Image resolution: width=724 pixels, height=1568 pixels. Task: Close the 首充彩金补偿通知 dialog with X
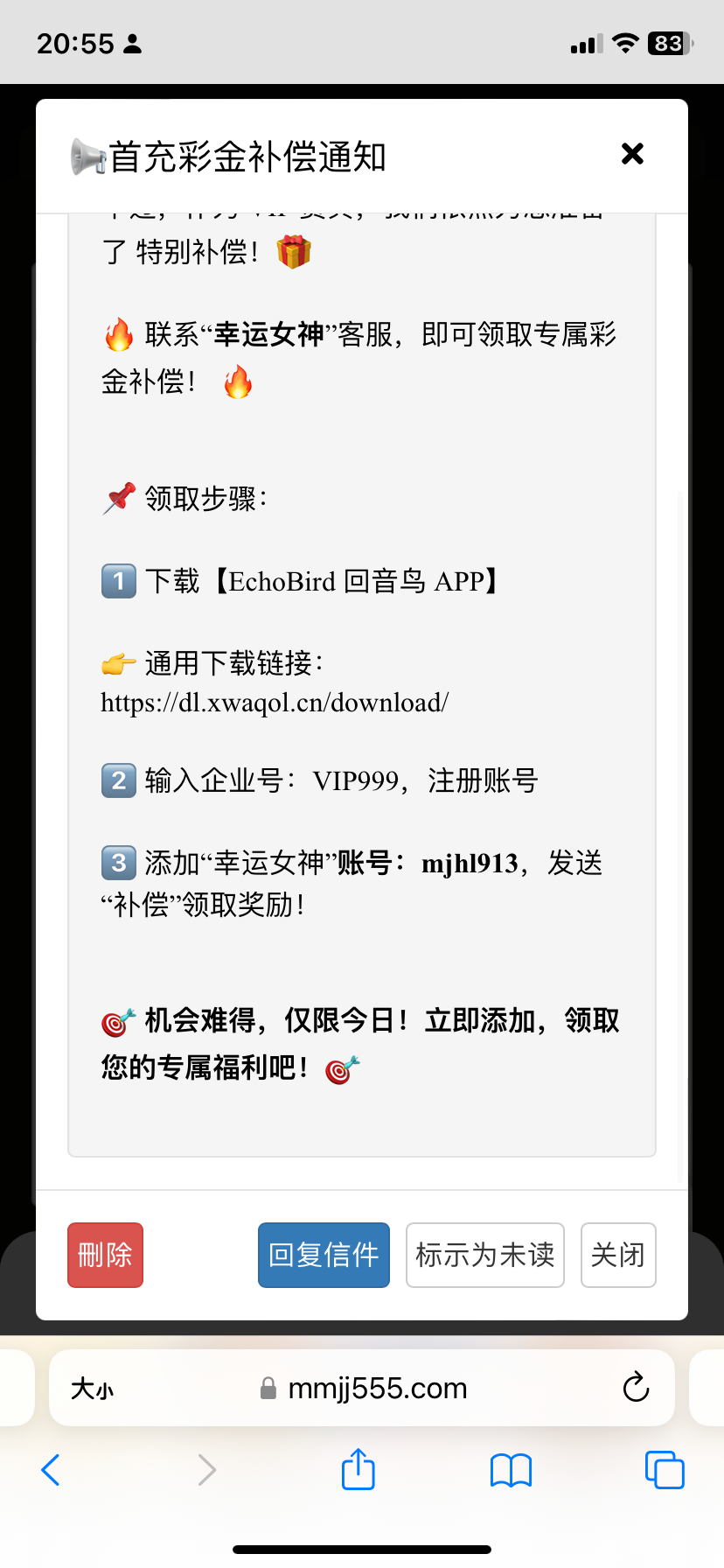point(632,154)
